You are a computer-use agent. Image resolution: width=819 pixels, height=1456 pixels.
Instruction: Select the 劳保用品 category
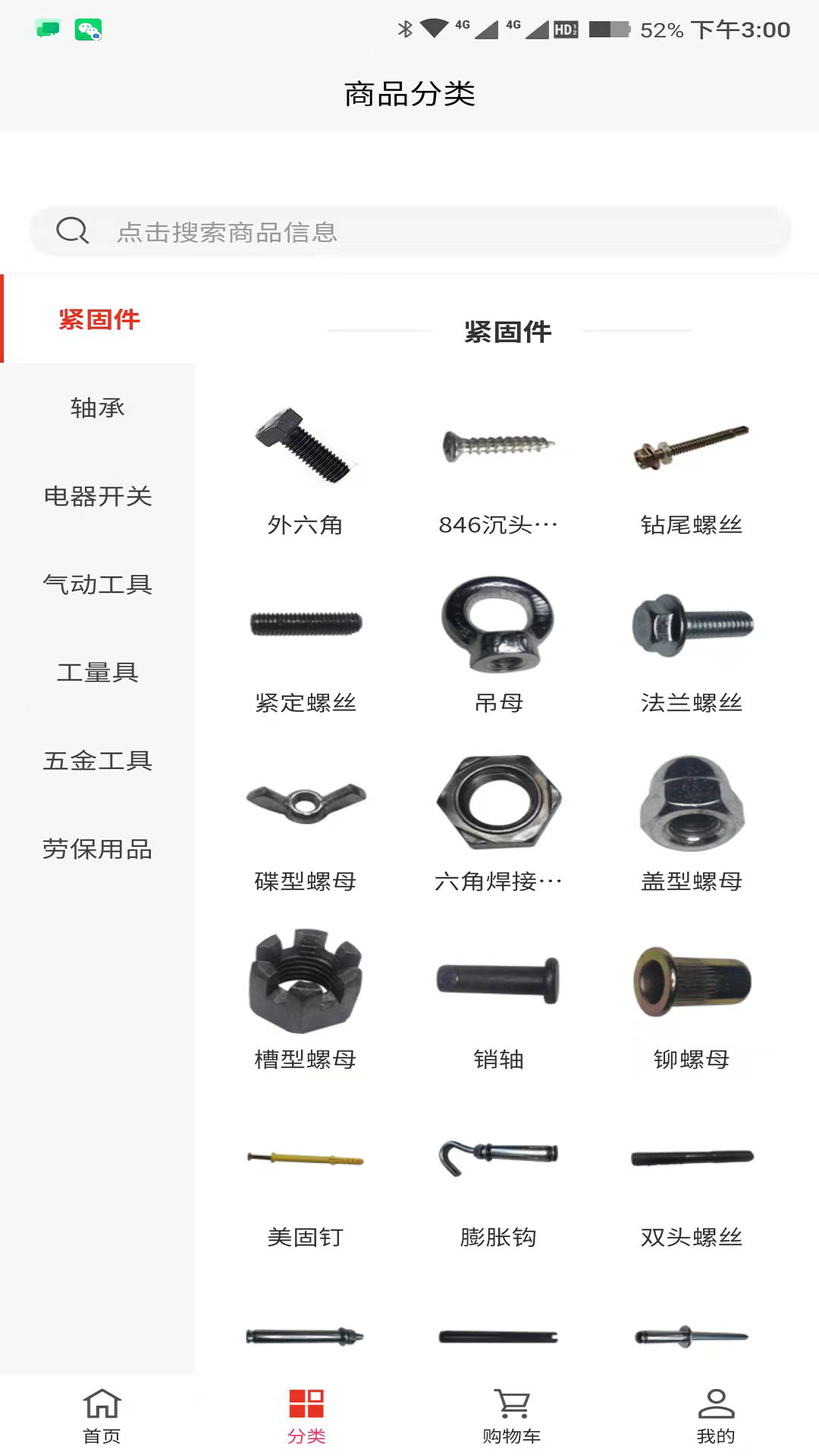pyautogui.click(x=99, y=849)
